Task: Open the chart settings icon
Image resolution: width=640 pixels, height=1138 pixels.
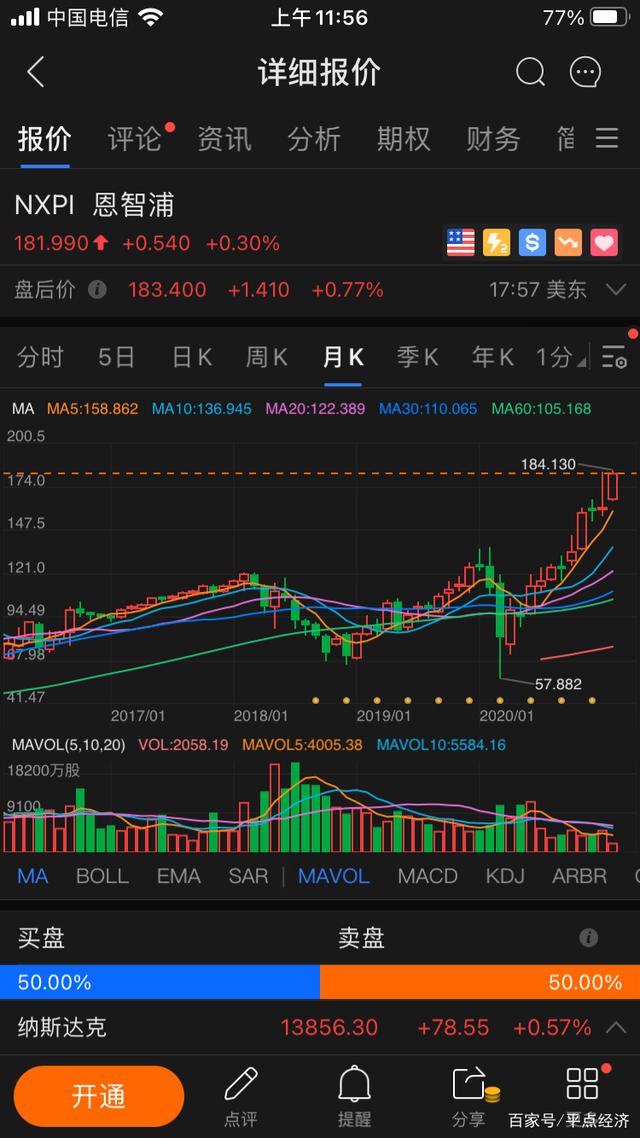Action: [614, 357]
